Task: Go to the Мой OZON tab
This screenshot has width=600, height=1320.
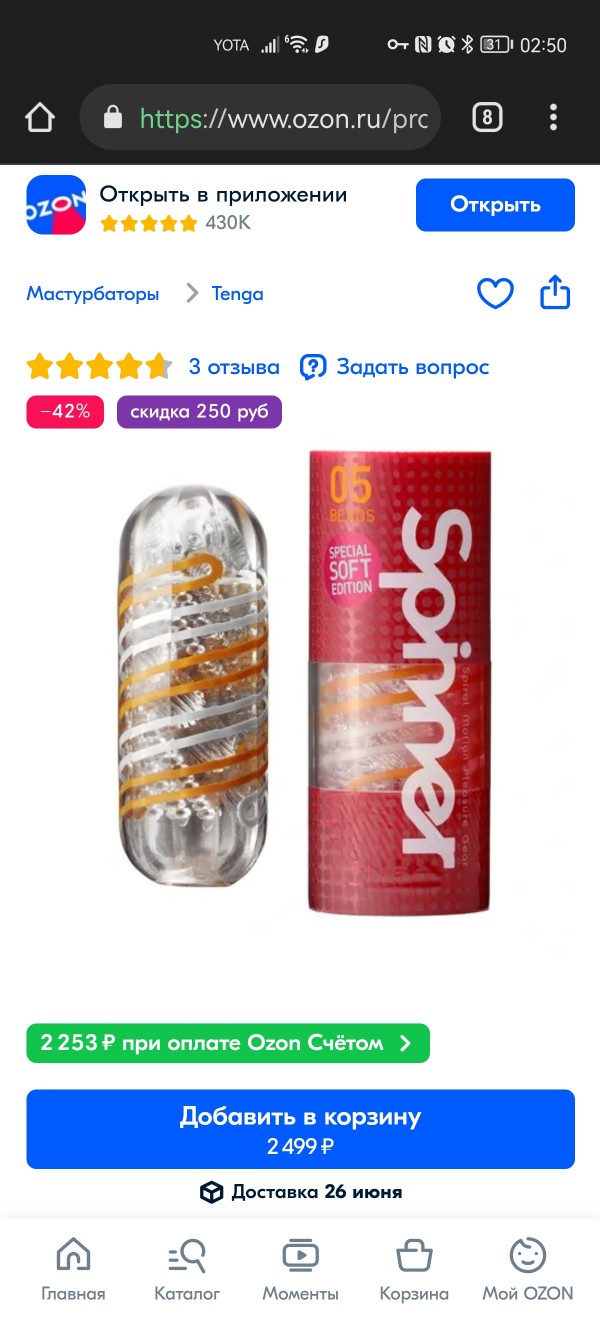Action: click(528, 1269)
